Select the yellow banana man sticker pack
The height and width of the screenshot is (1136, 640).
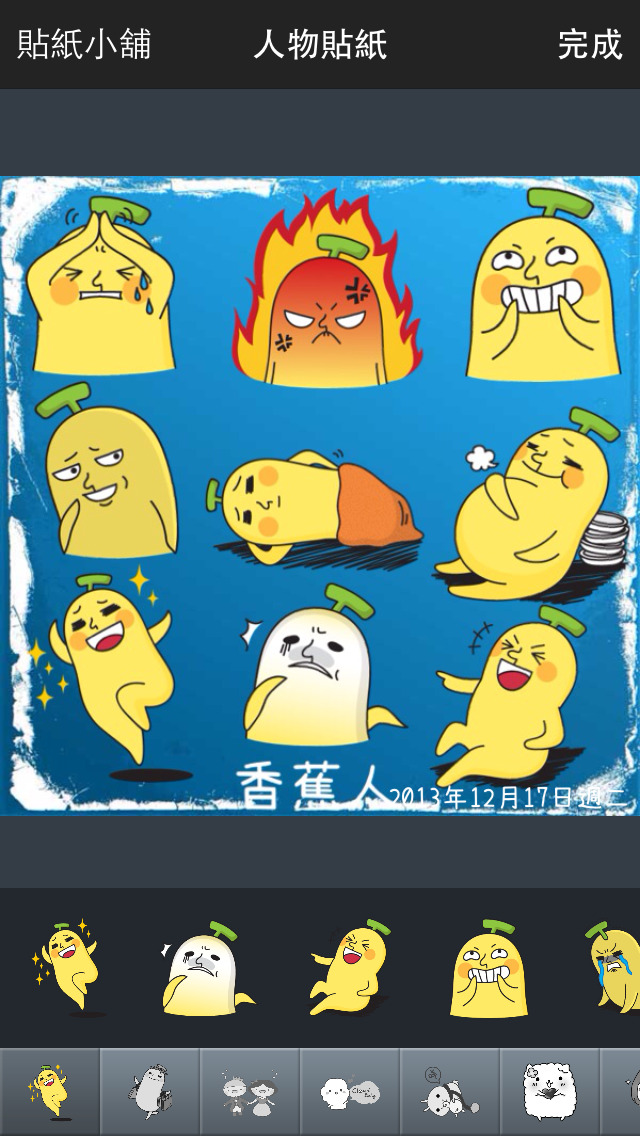point(50,1091)
